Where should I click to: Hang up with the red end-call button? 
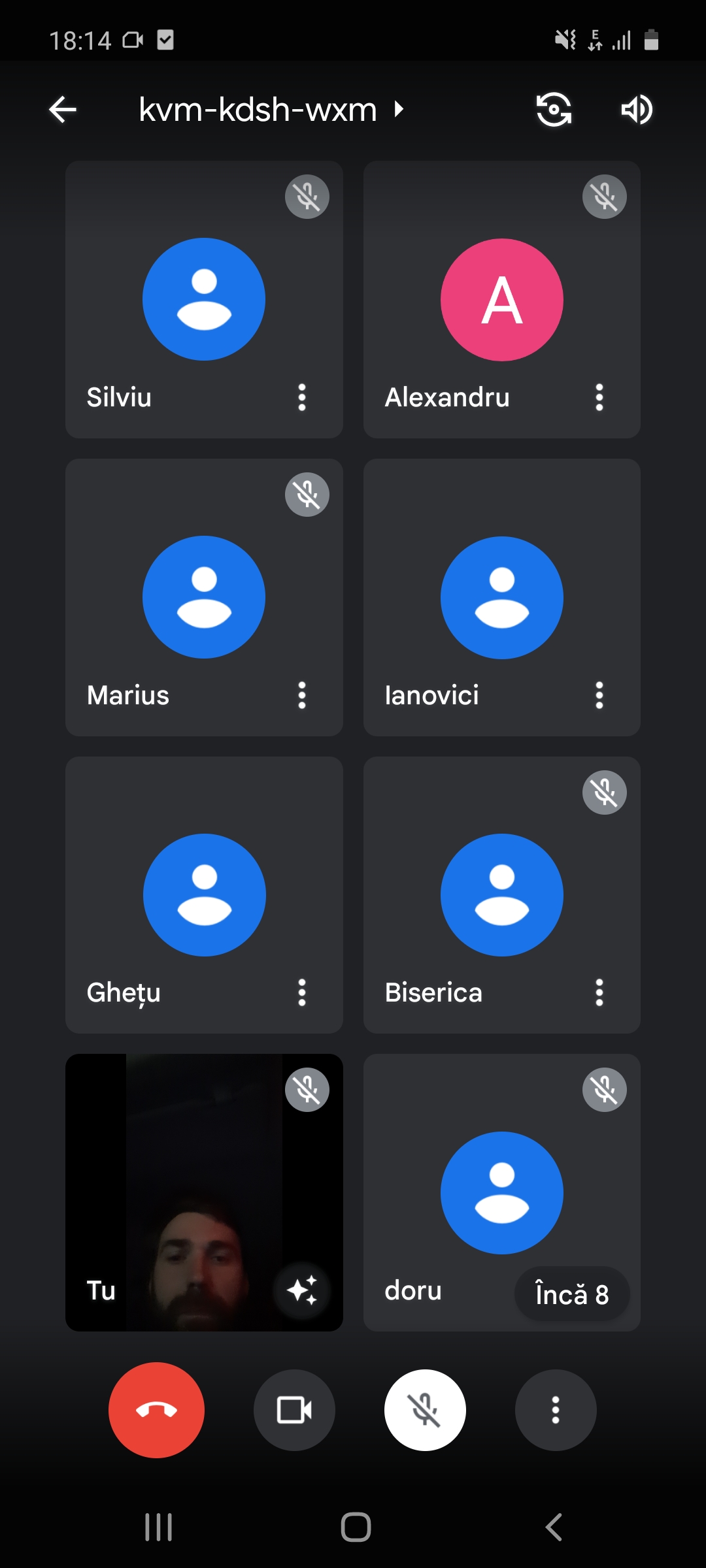coord(156,1410)
